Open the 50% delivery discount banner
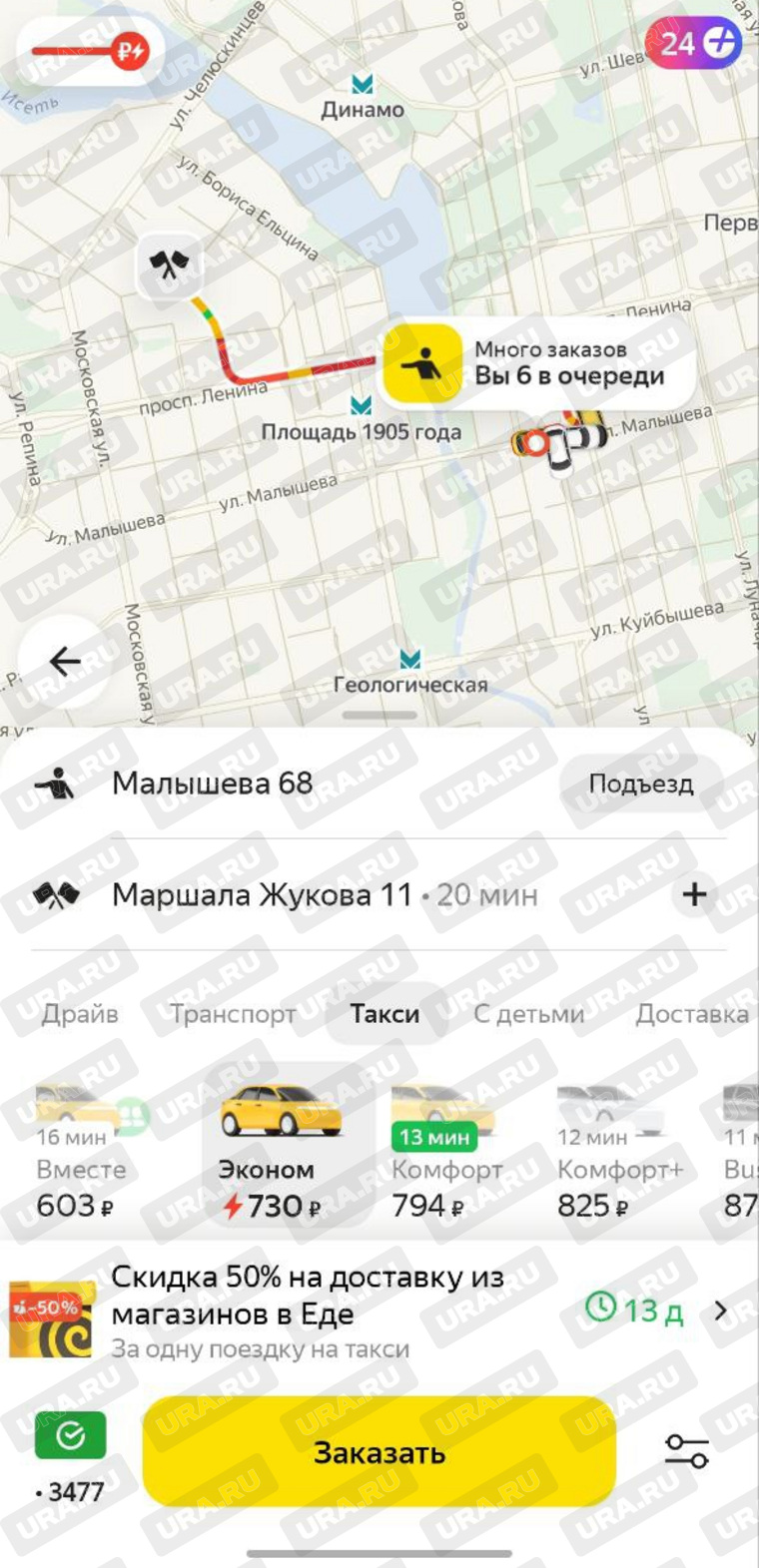 click(370, 1311)
